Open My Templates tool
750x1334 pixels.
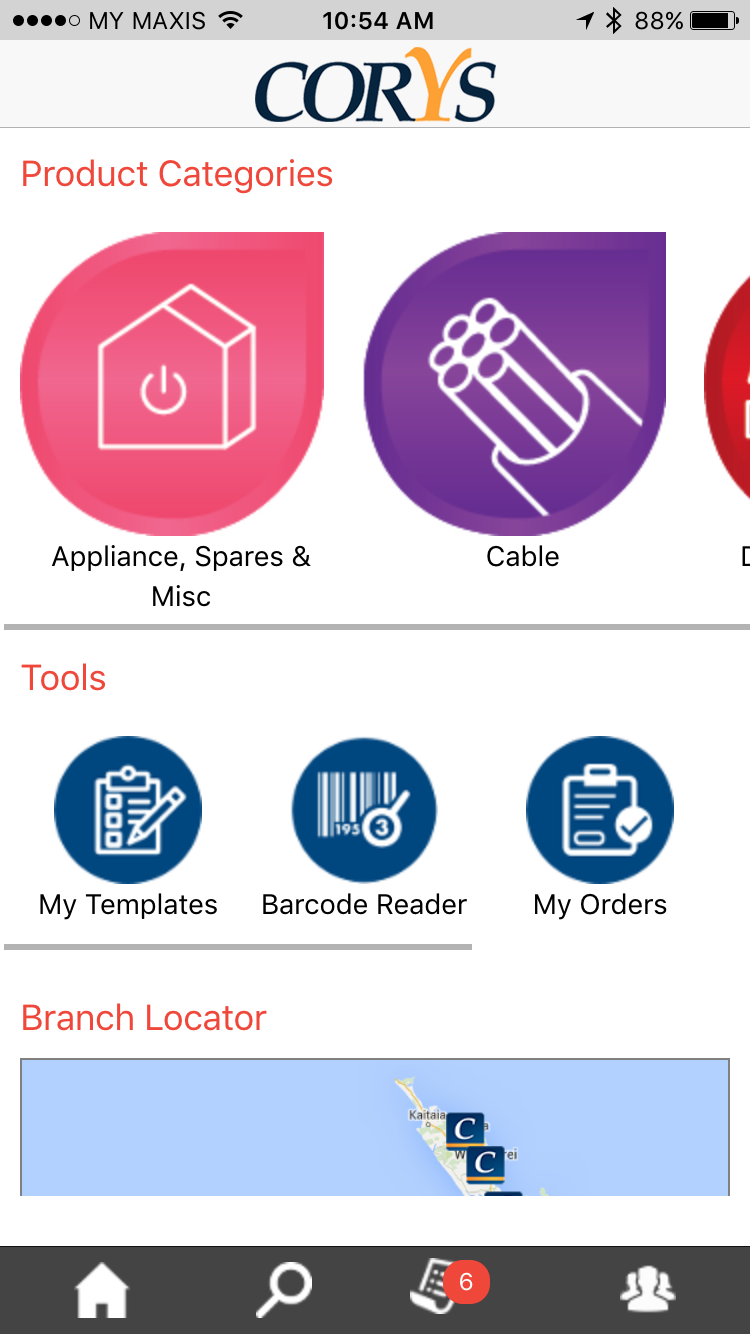tap(128, 810)
